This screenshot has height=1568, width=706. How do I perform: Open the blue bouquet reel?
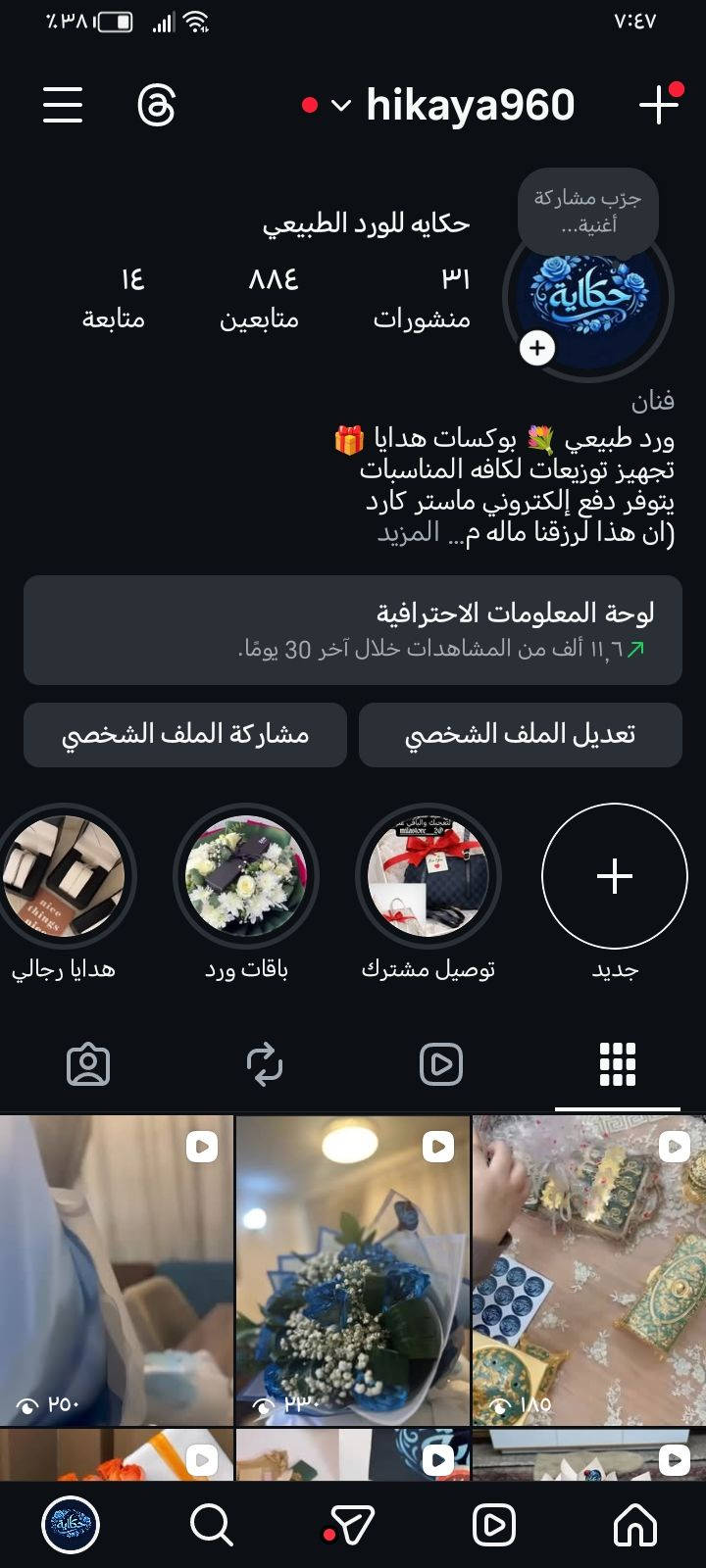tap(353, 1270)
